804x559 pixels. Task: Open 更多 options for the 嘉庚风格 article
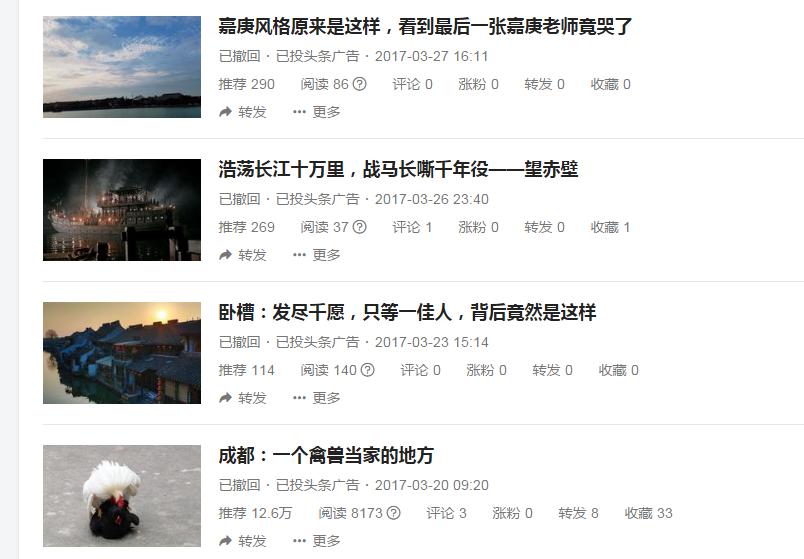pos(317,112)
